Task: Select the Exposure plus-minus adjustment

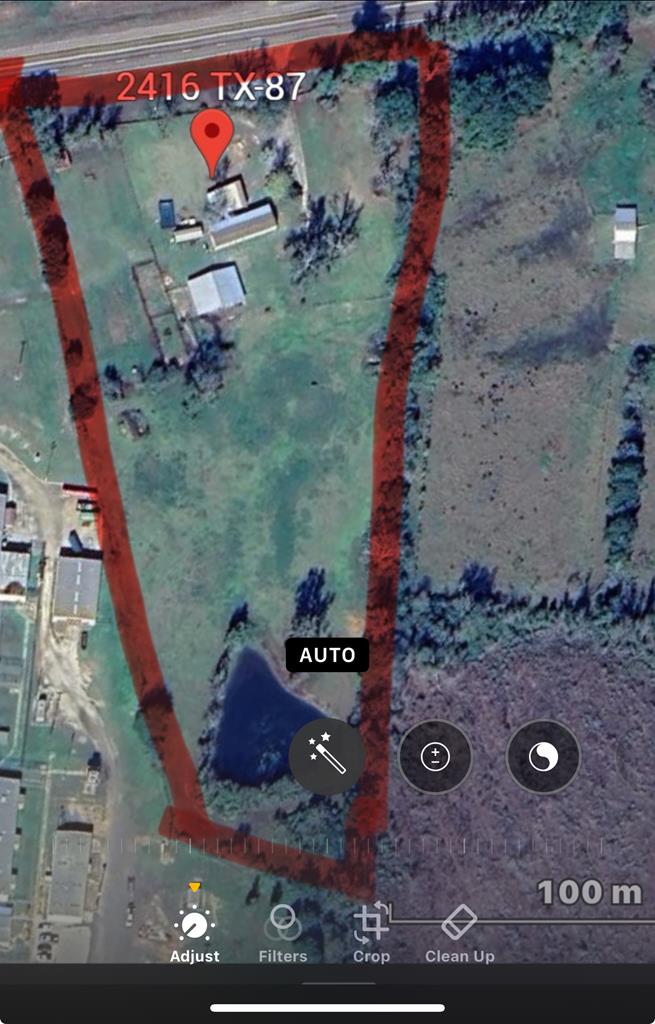Action: click(435, 757)
